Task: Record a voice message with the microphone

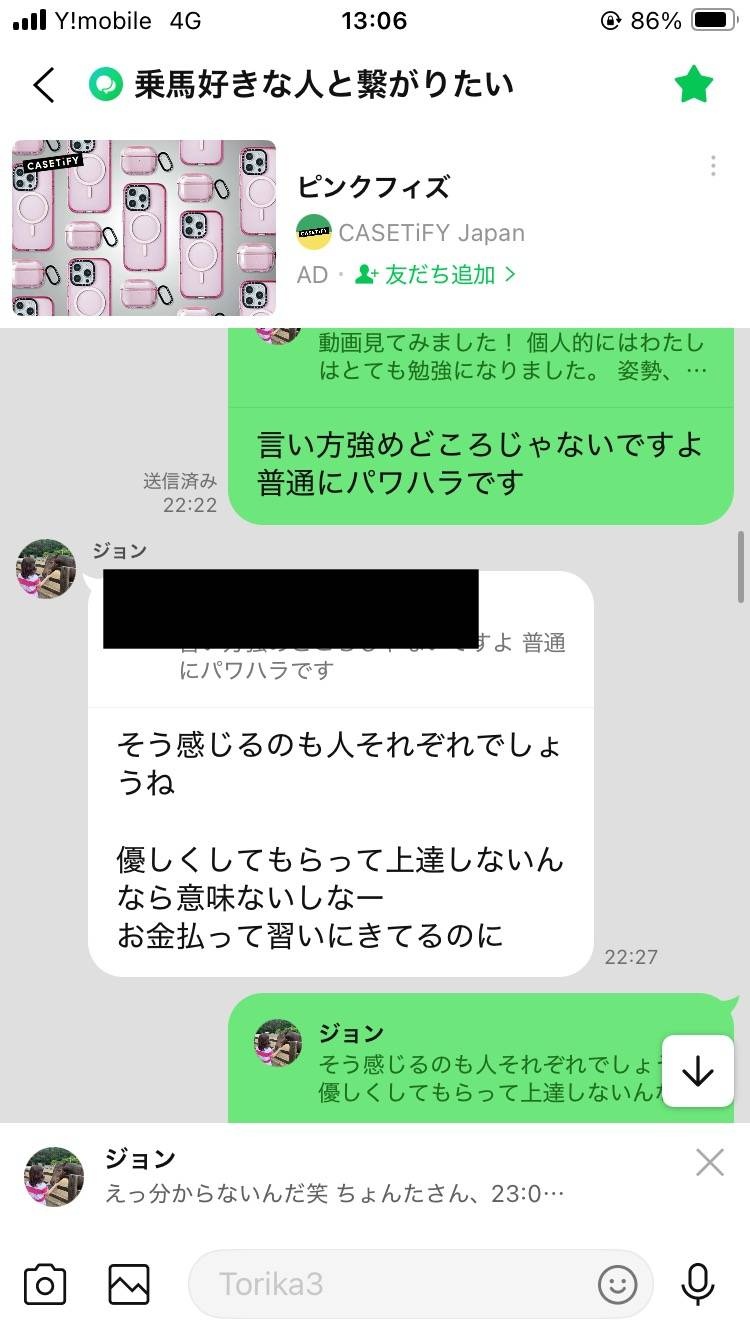Action: [x=697, y=1284]
